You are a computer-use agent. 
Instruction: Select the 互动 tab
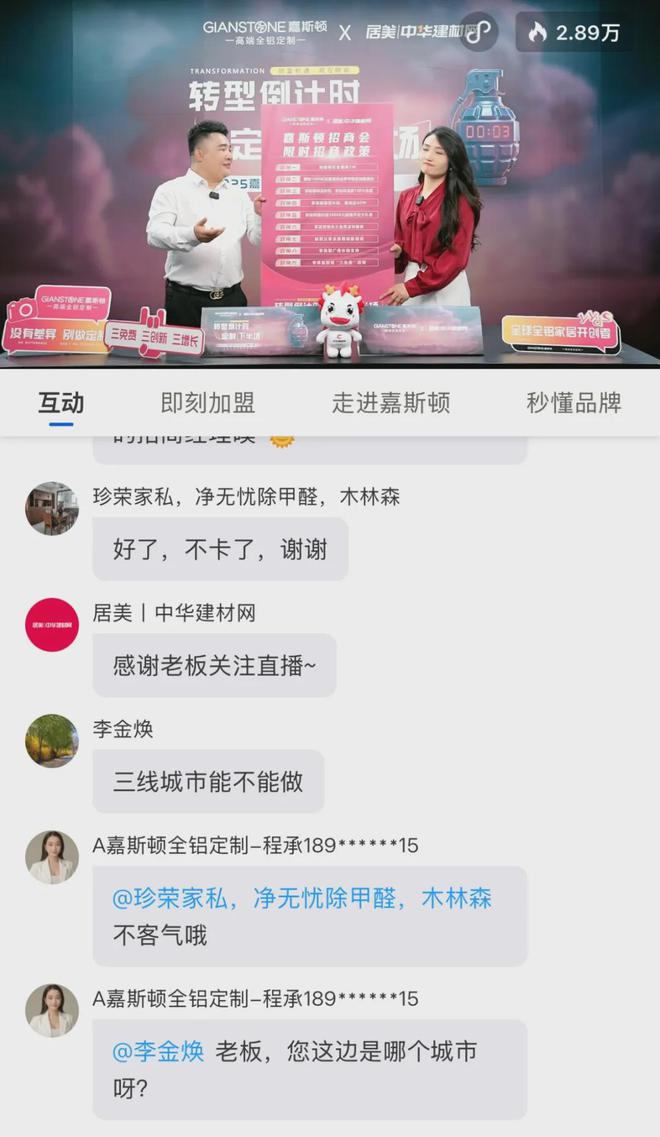click(x=61, y=402)
